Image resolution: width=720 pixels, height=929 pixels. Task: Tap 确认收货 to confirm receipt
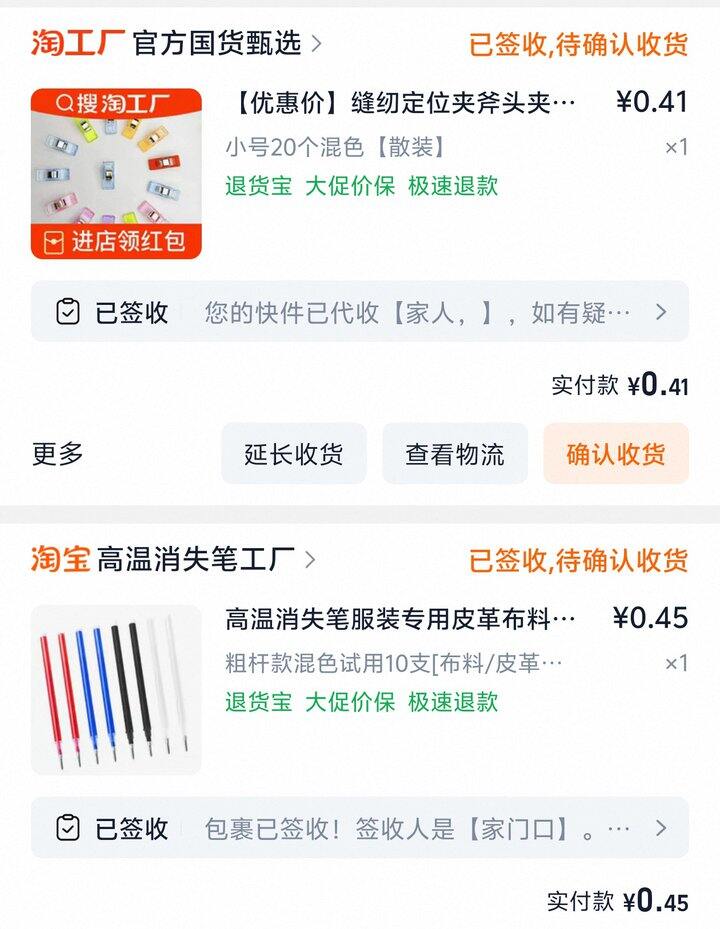point(616,454)
